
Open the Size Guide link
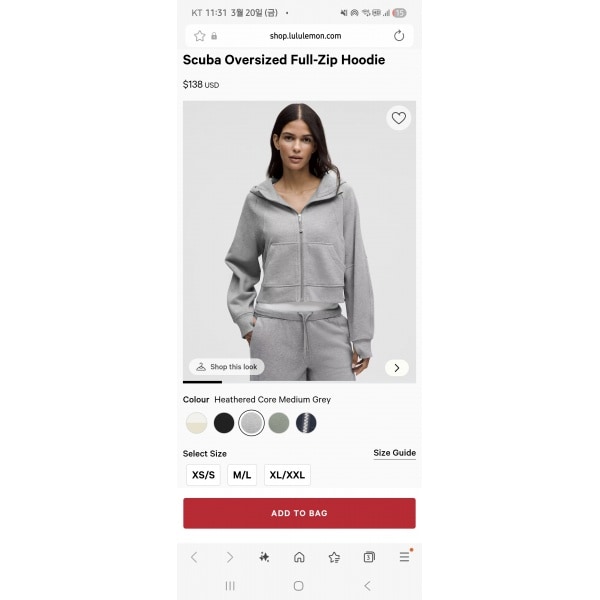[x=394, y=453]
